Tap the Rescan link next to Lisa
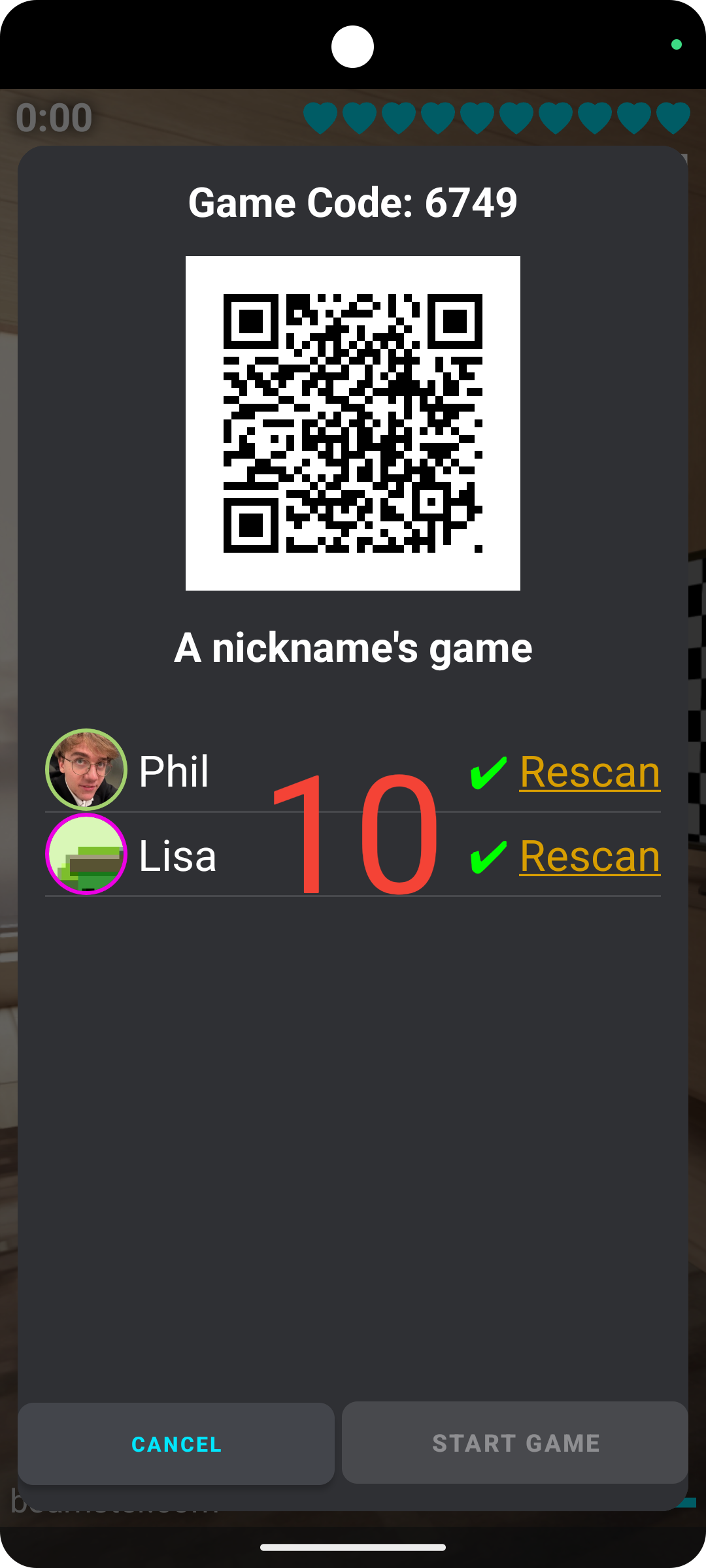706x1568 pixels. coord(590,856)
